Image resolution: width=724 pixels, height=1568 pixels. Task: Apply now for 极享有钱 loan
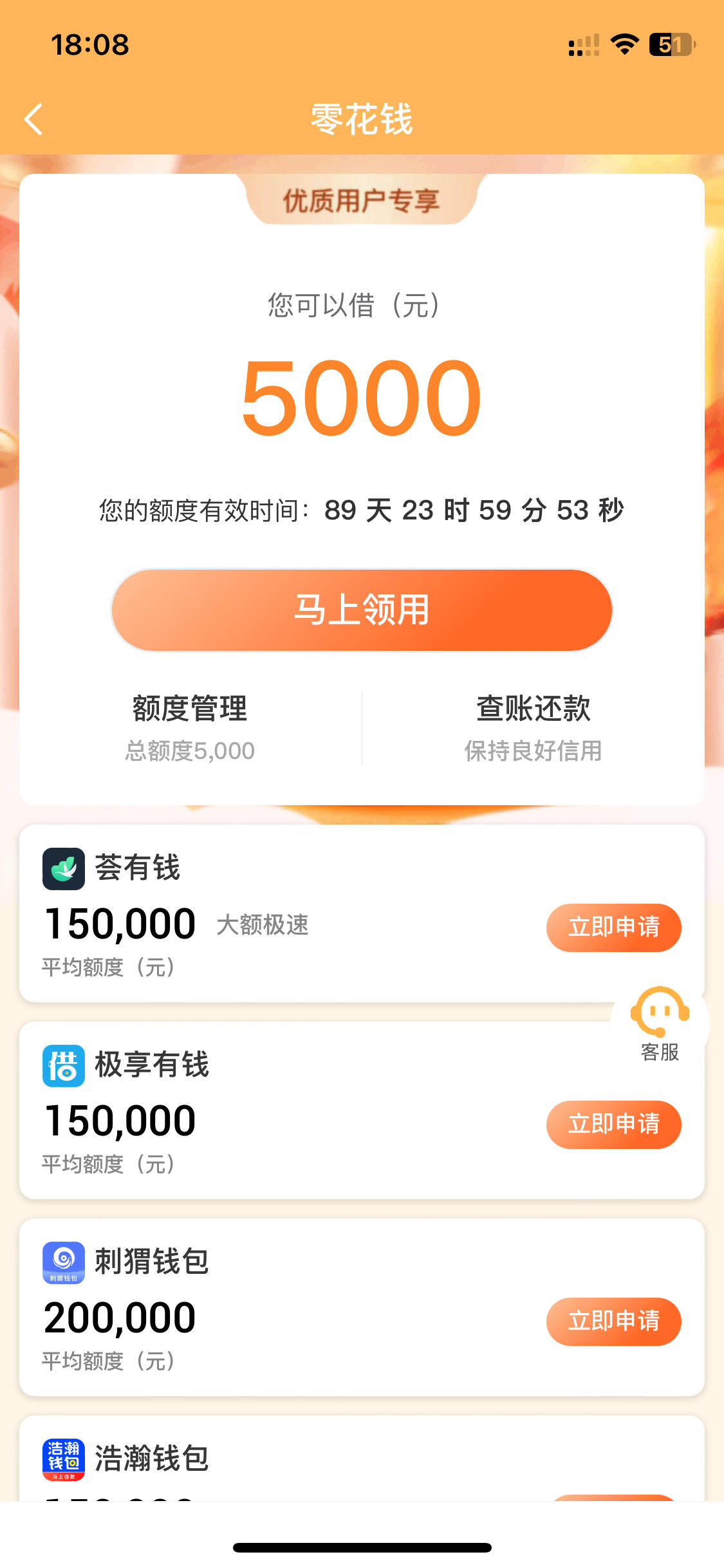click(613, 1124)
